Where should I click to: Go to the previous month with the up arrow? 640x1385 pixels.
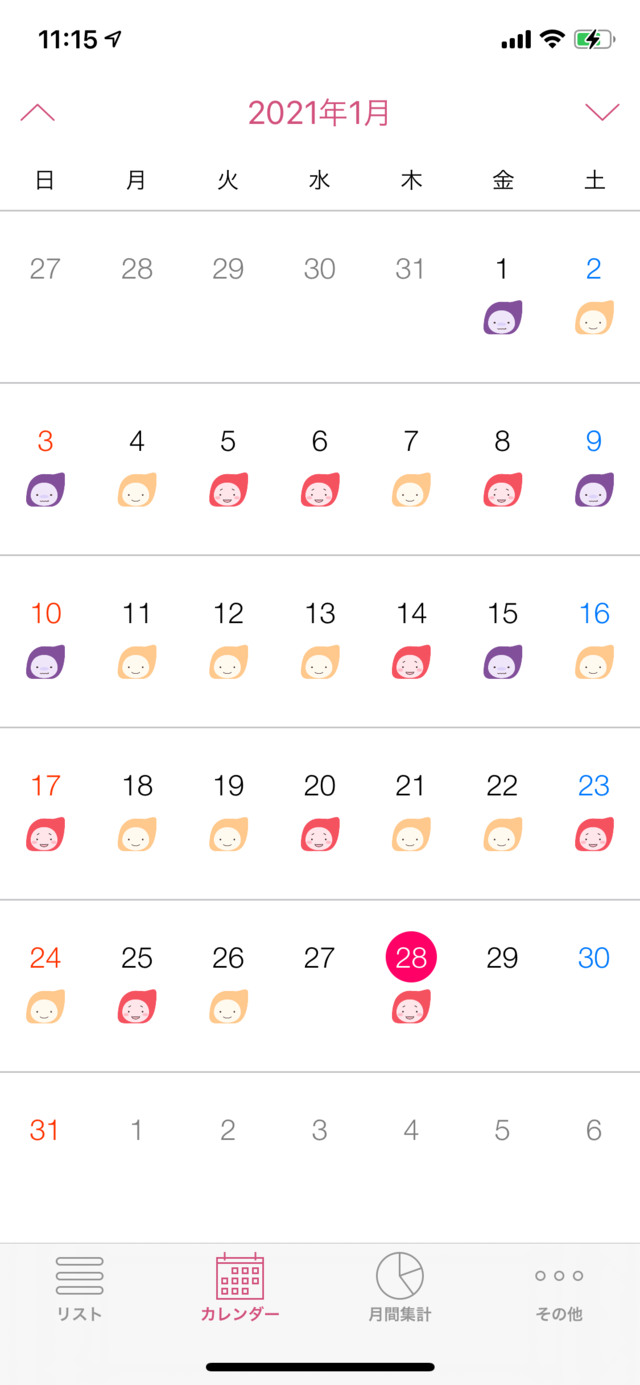(x=38, y=112)
